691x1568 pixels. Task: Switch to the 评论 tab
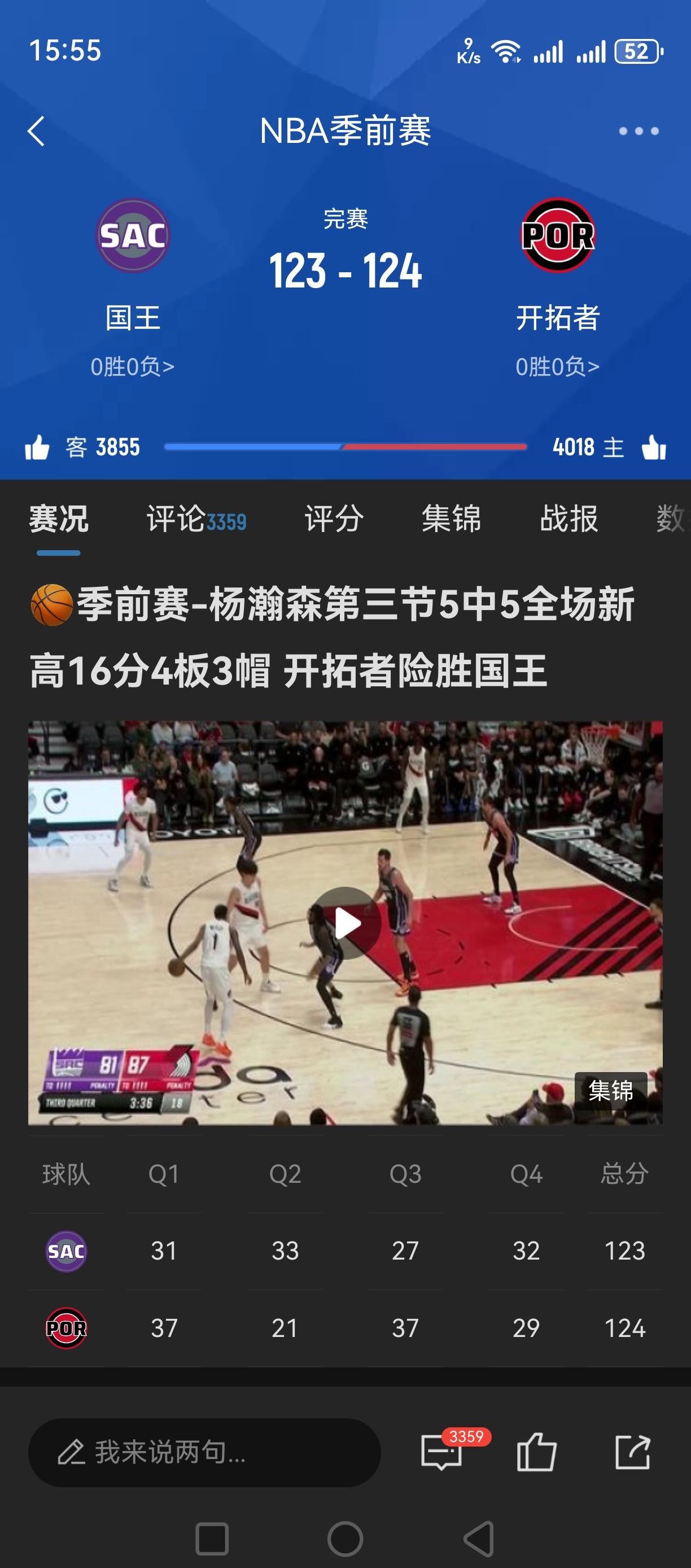click(x=196, y=519)
